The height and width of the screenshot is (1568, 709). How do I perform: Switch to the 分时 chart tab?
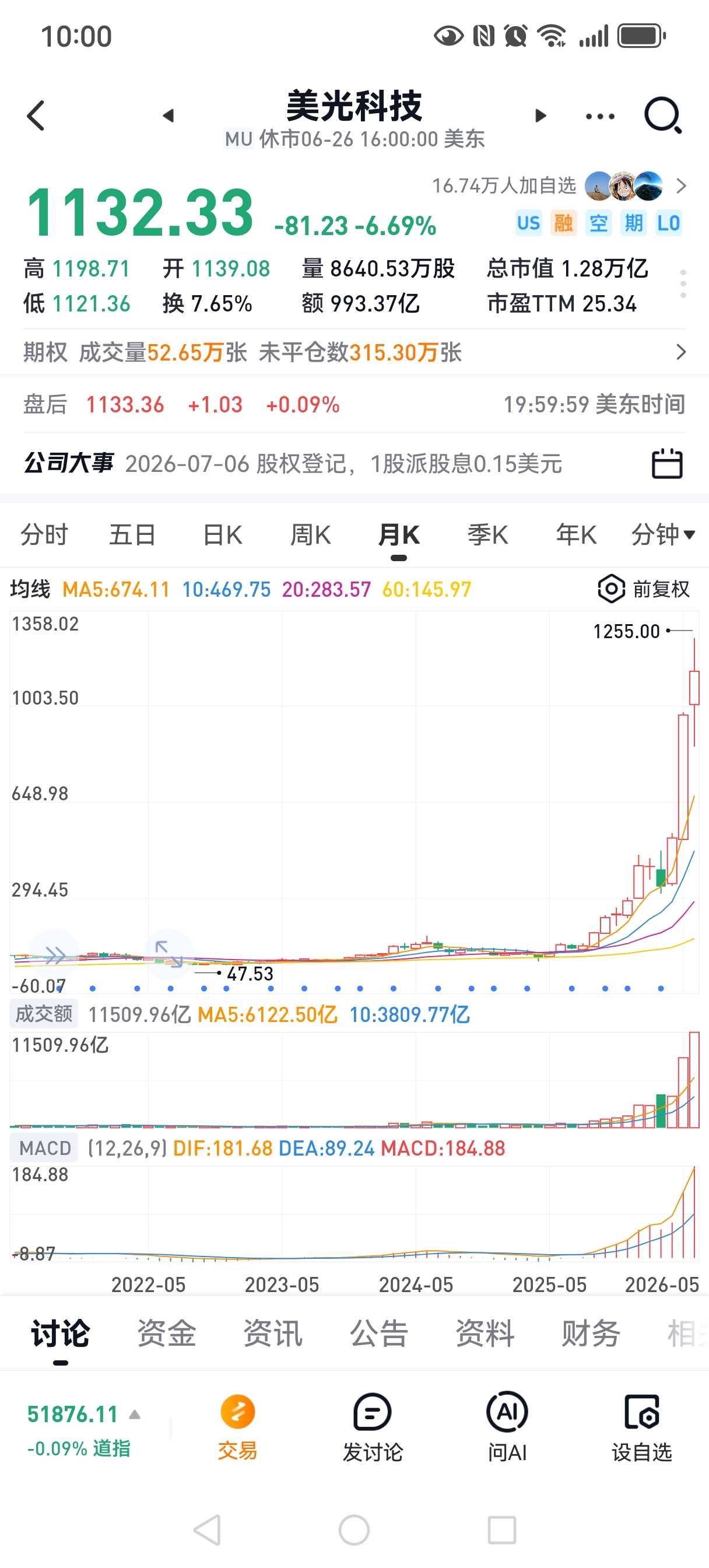[x=44, y=535]
